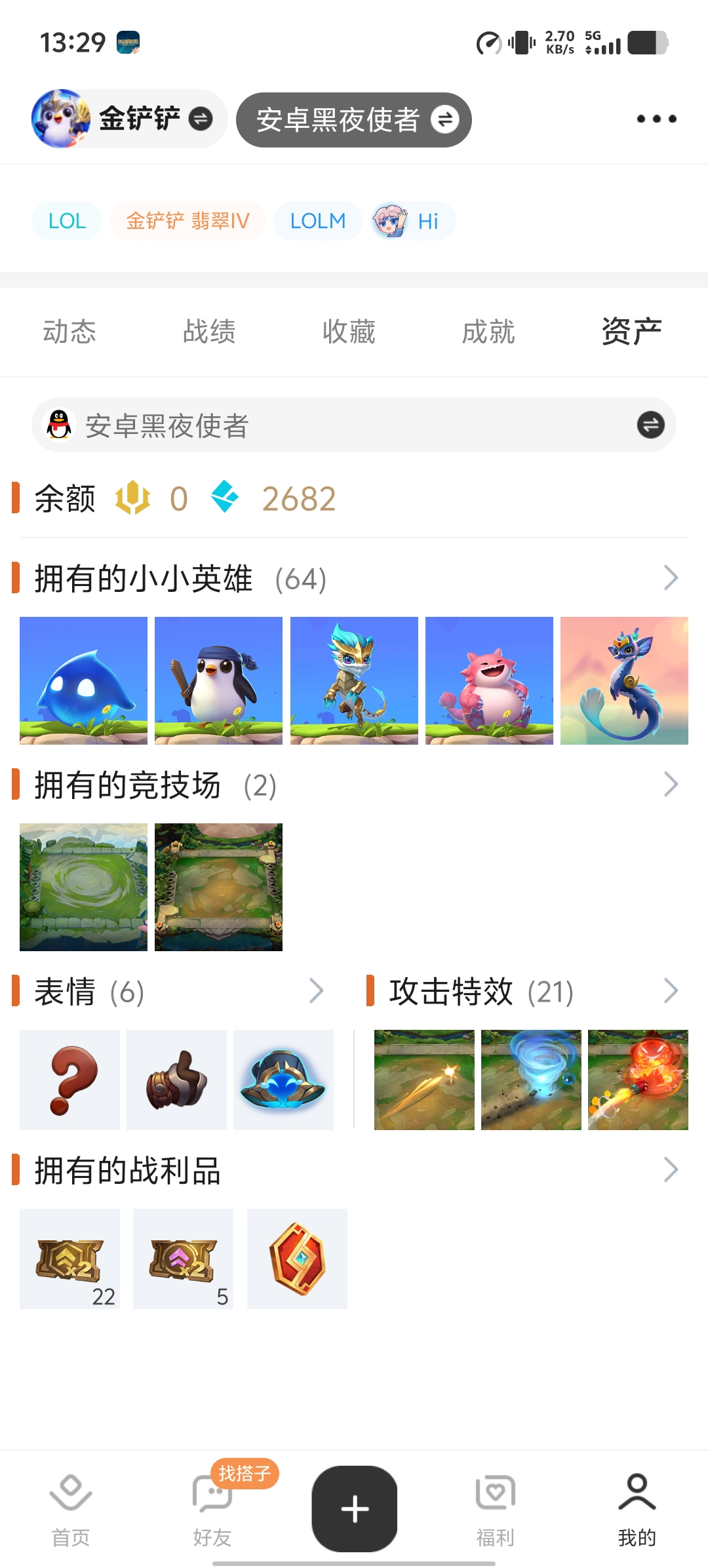The image size is (708, 1568).
Task: Go to the 首页 tab
Action: [x=71, y=1508]
